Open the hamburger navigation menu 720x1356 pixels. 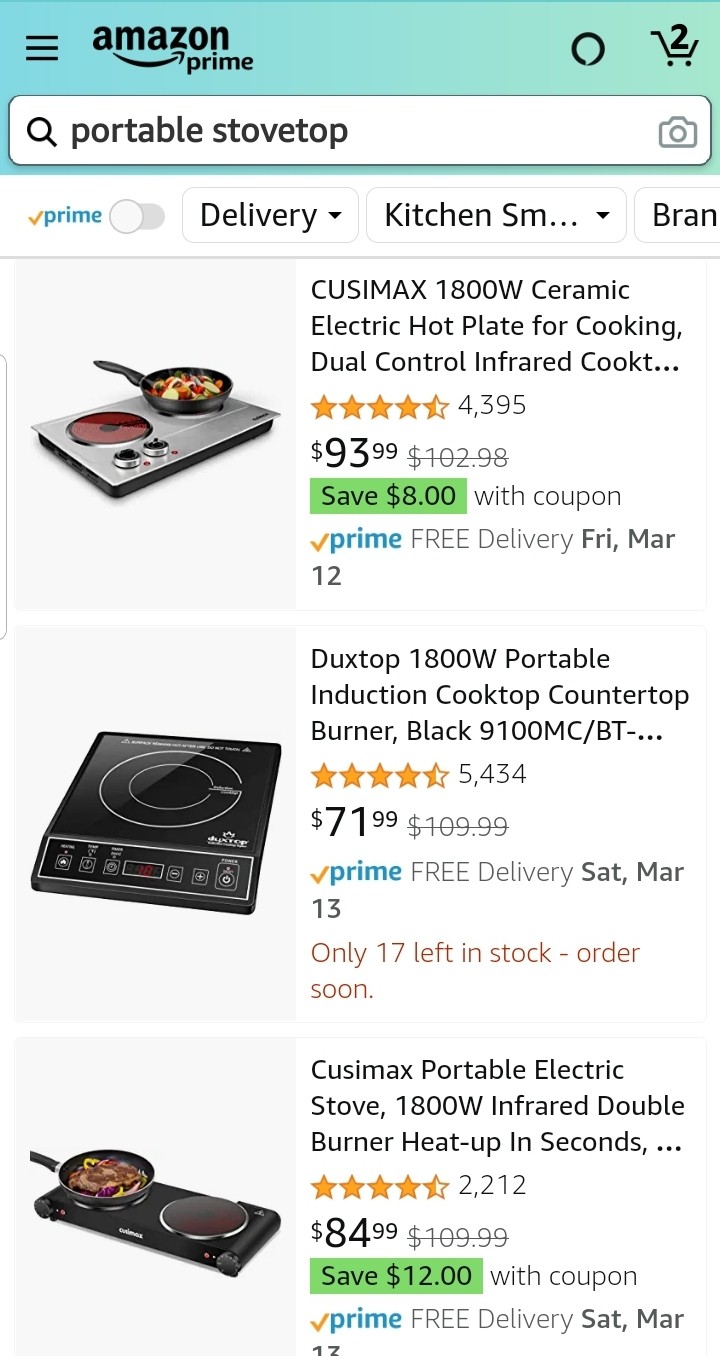pos(42,48)
